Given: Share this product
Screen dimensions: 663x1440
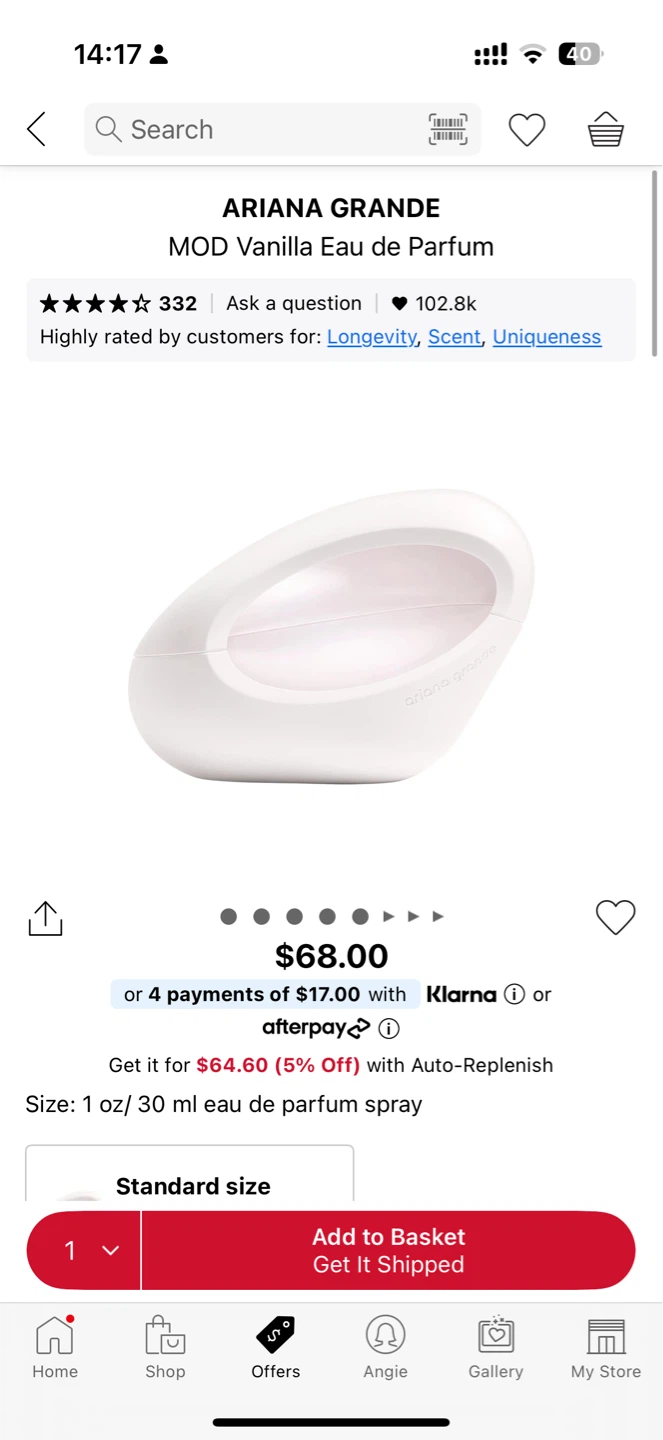Looking at the screenshot, I should 45,918.
